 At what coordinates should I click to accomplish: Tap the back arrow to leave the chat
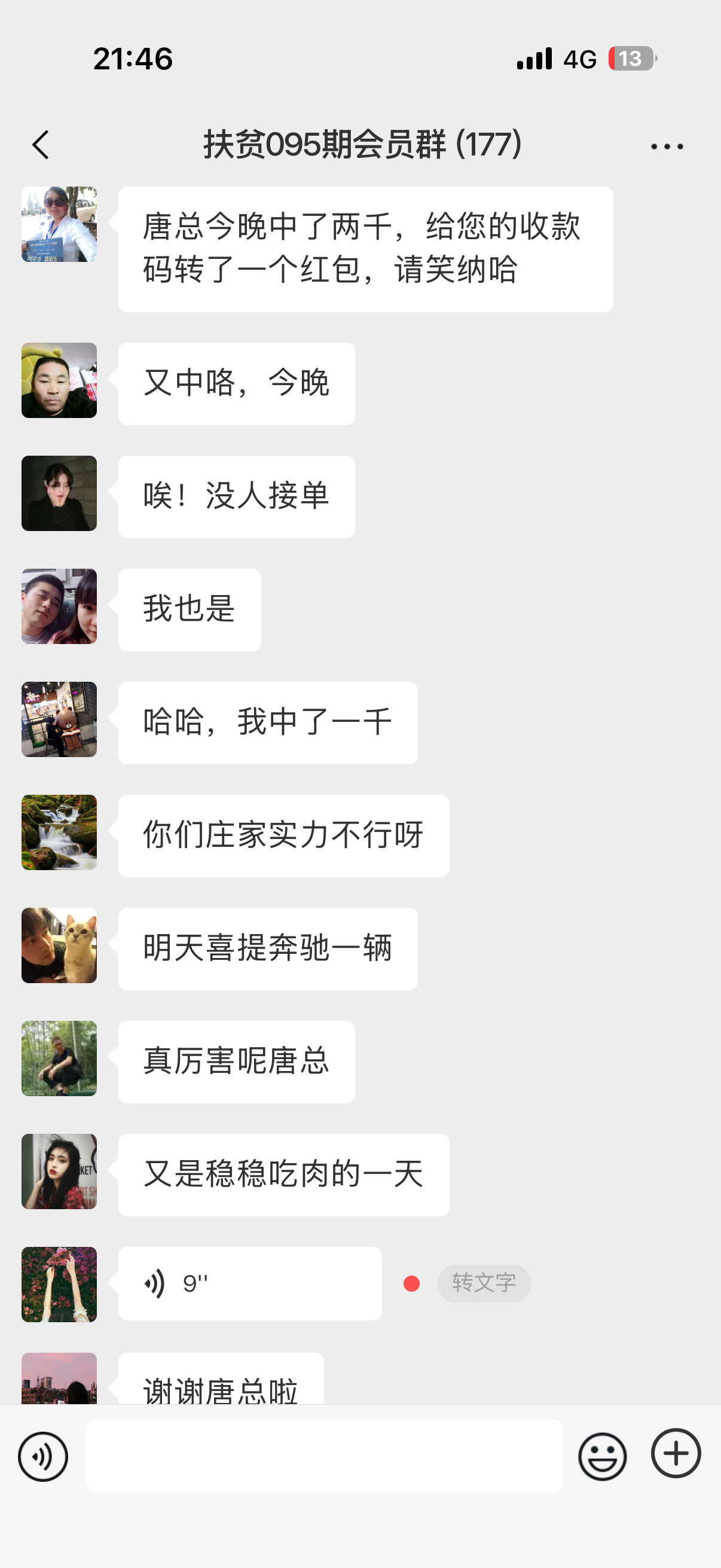(40, 145)
